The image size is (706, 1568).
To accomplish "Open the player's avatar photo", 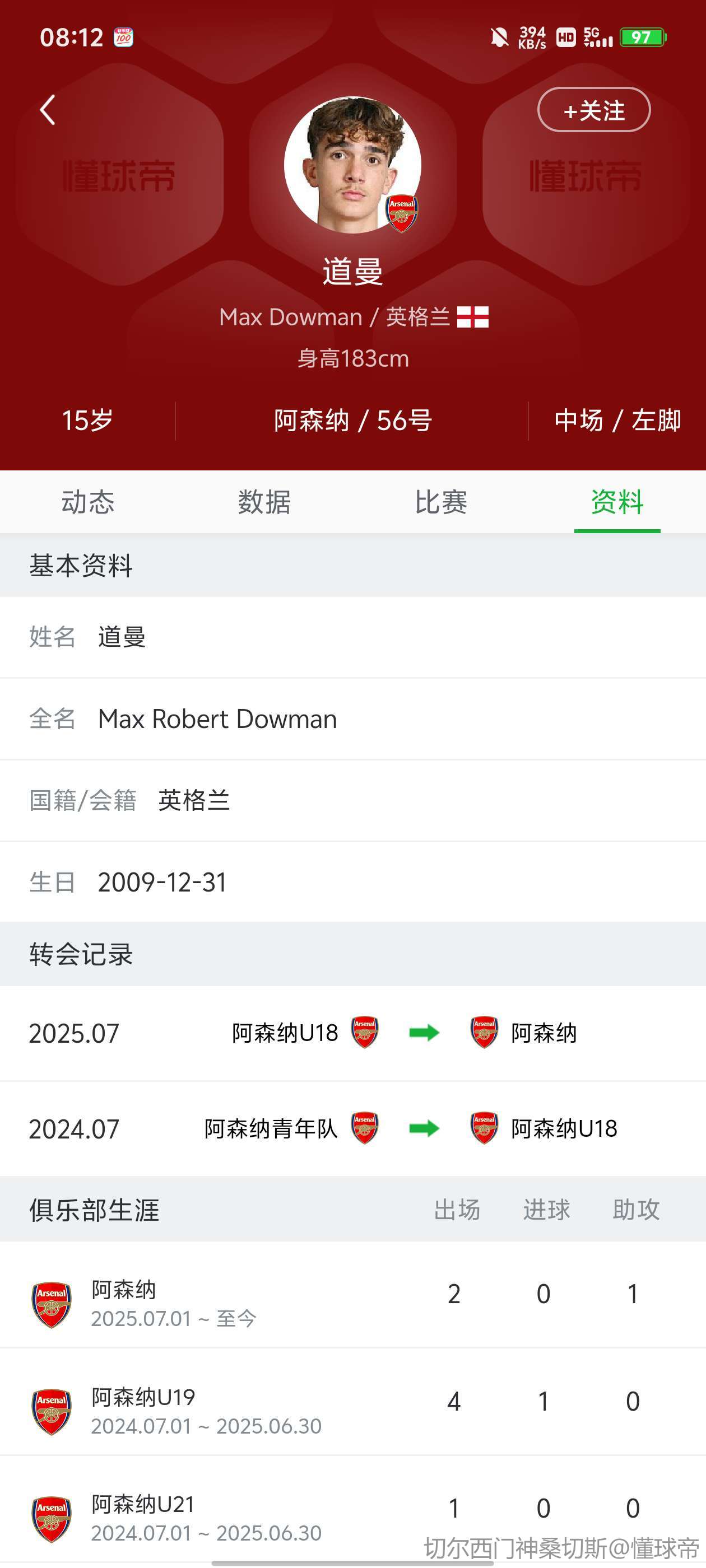I will (x=352, y=165).
